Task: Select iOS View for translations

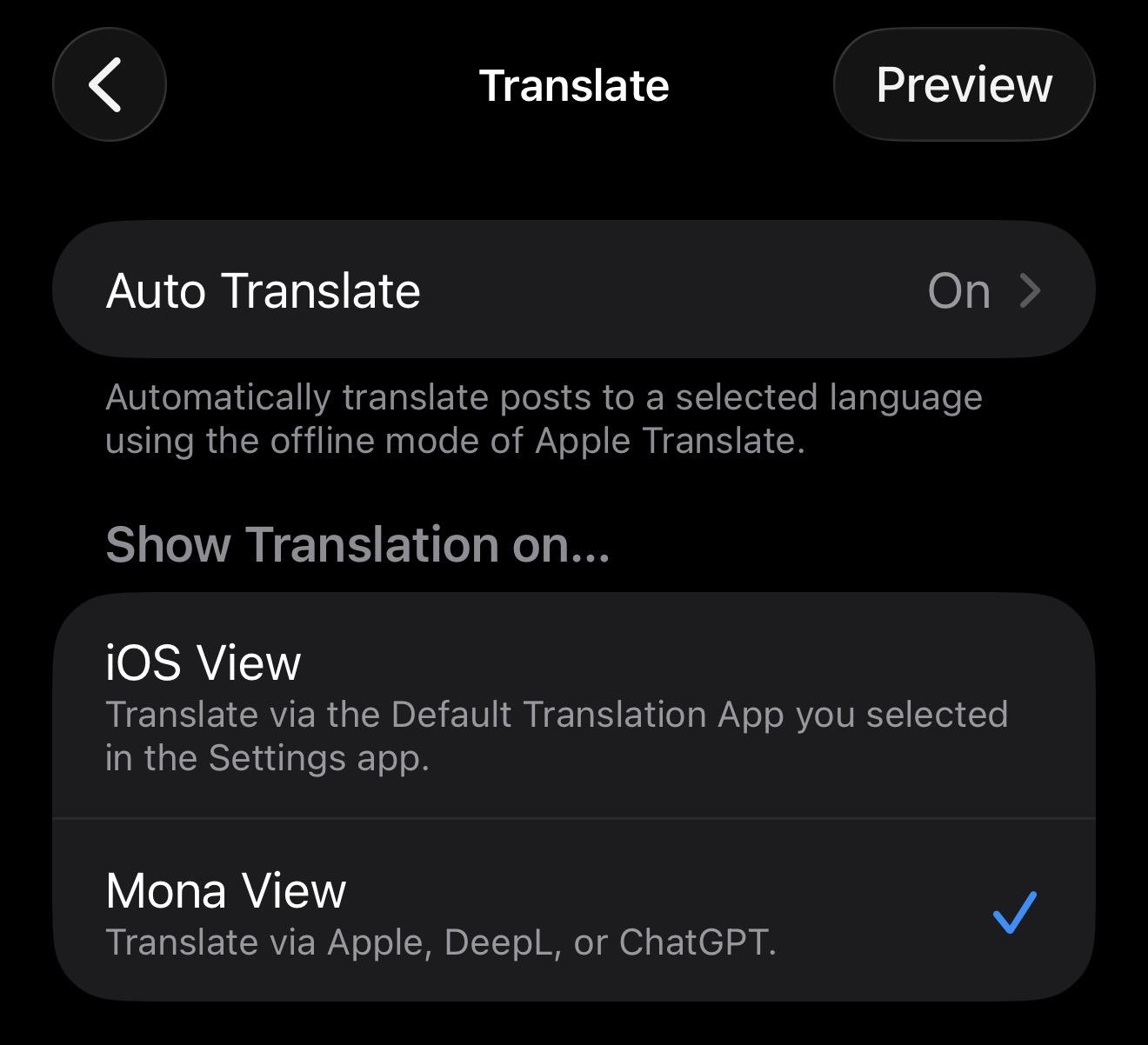Action: [x=573, y=706]
